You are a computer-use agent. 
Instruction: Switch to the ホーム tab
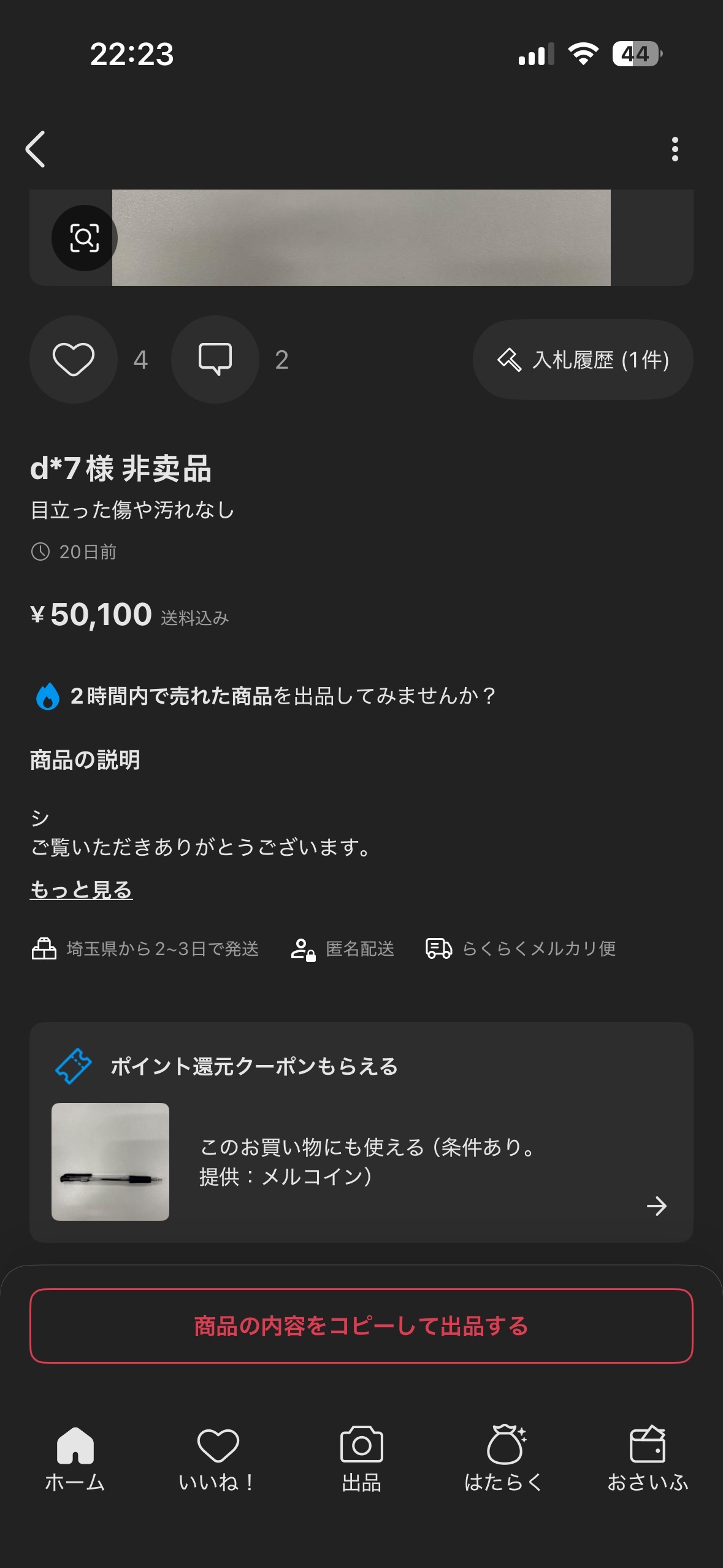point(75,1459)
